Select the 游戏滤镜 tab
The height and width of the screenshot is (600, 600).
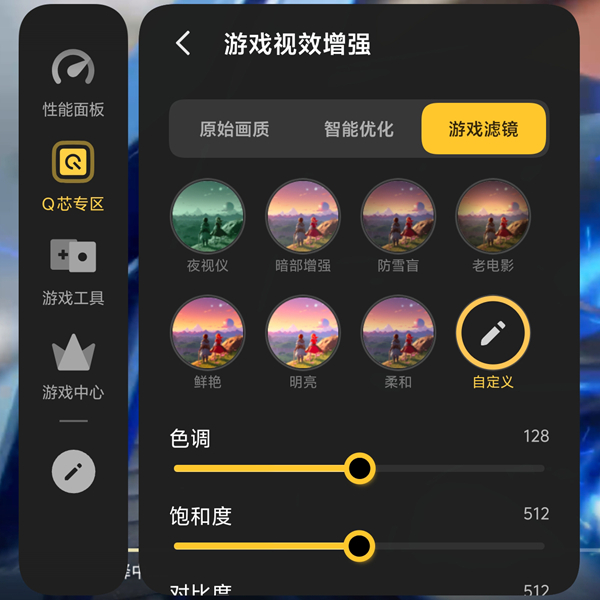pos(483,129)
